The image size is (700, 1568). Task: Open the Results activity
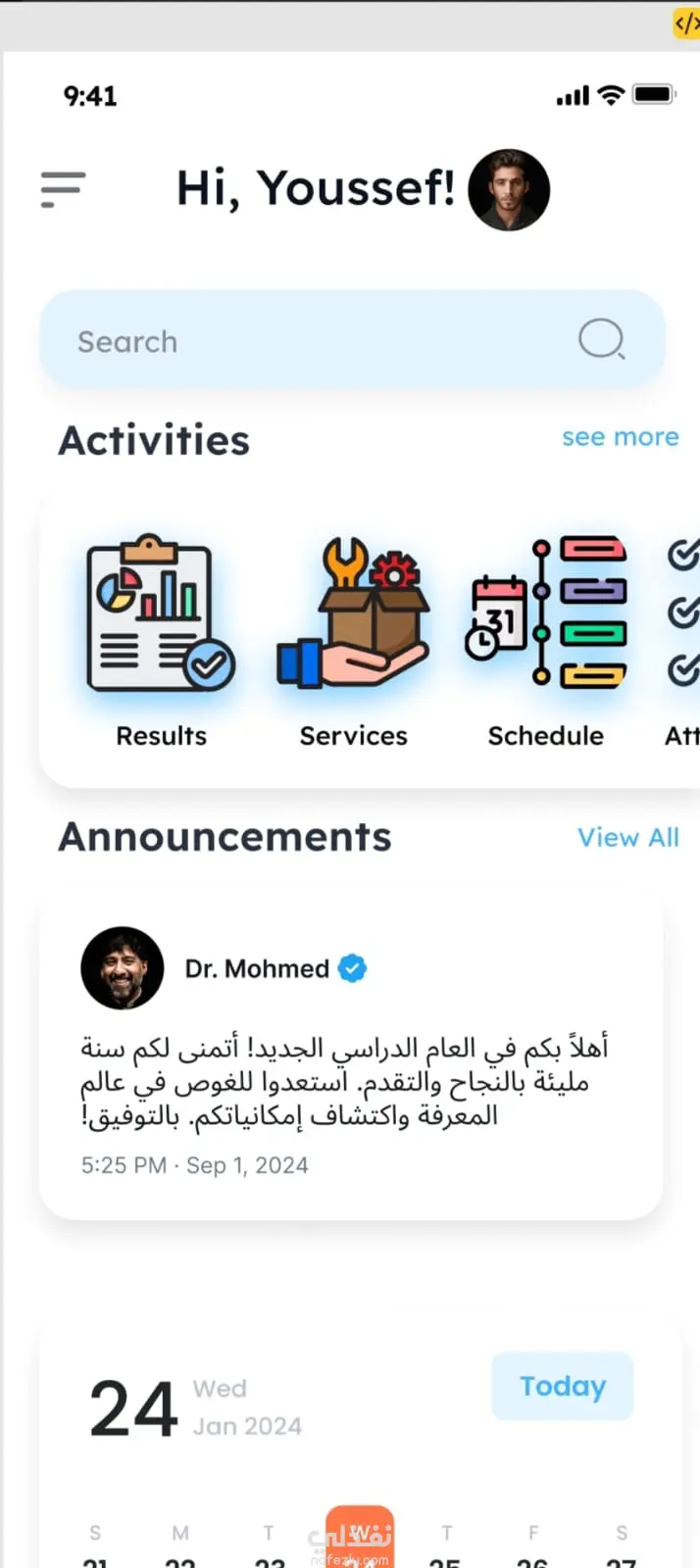[x=161, y=637]
